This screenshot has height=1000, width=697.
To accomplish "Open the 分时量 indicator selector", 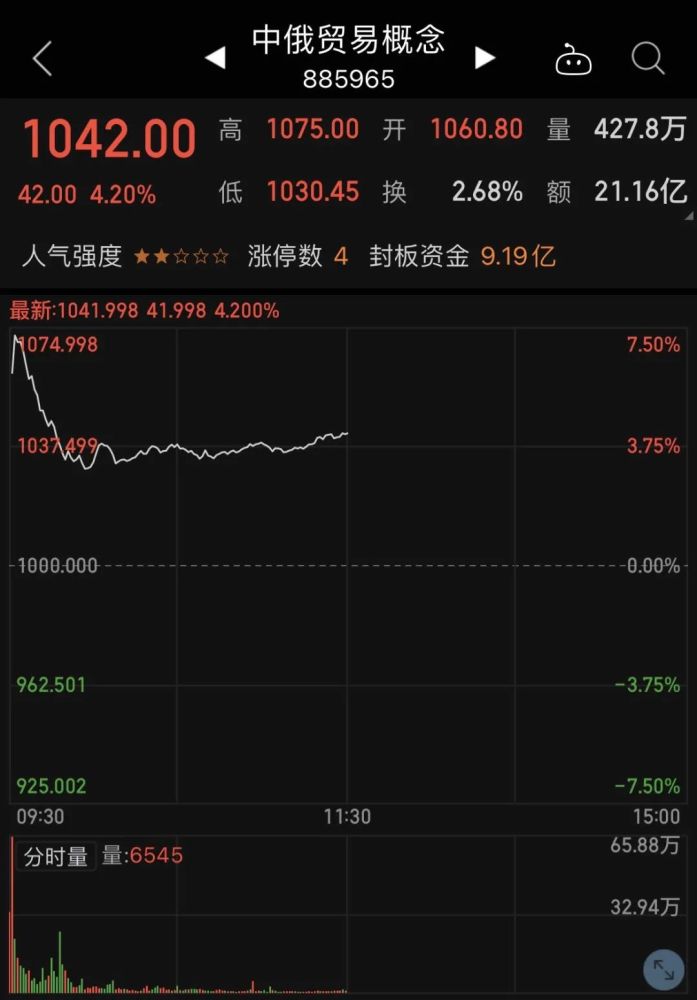I will pyautogui.click(x=56, y=856).
